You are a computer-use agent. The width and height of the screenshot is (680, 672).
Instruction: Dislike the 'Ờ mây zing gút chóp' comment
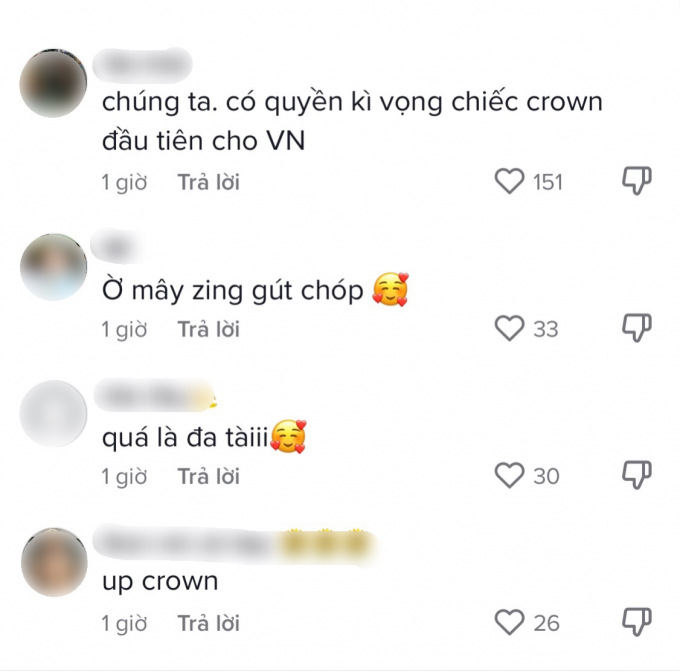(x=637, y=328)
